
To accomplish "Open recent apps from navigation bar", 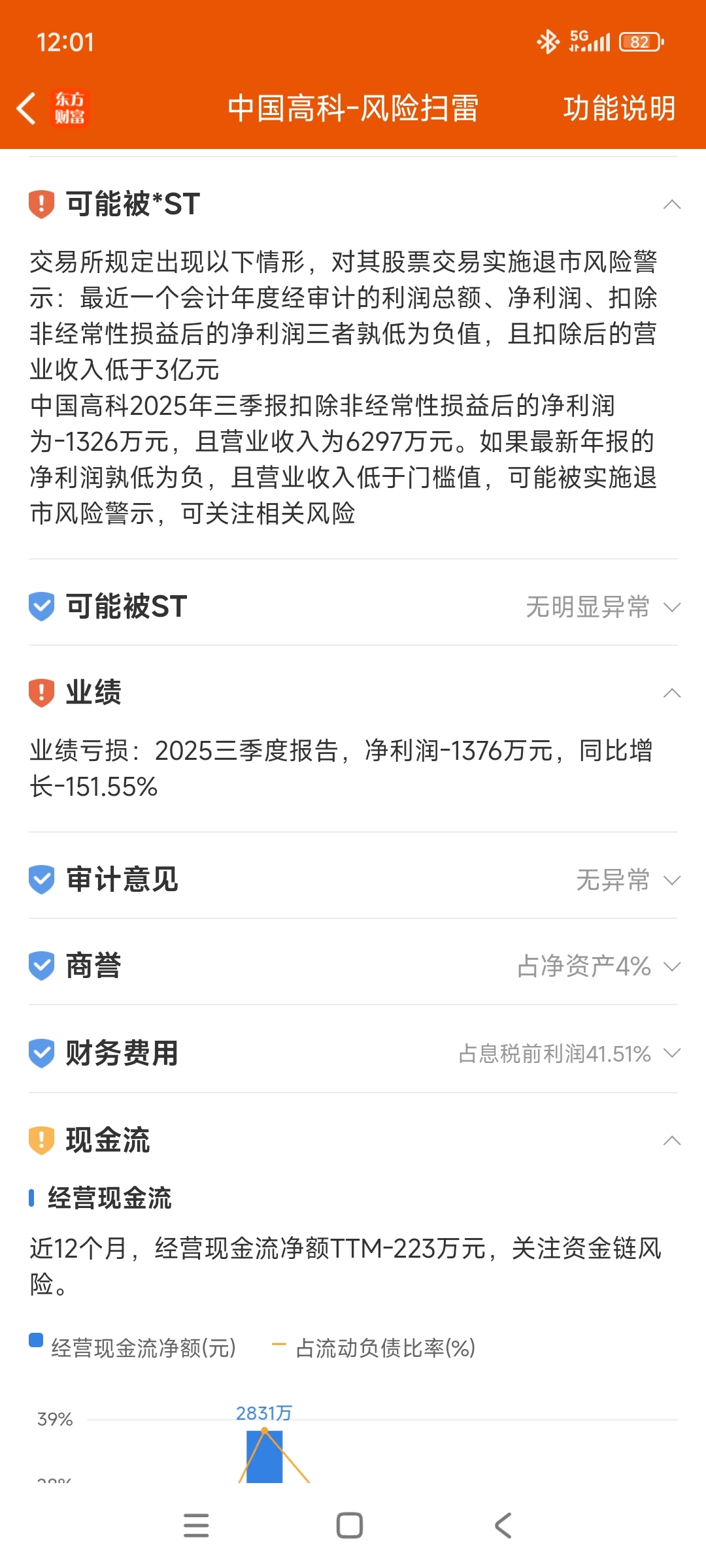I will [196, 1526].
